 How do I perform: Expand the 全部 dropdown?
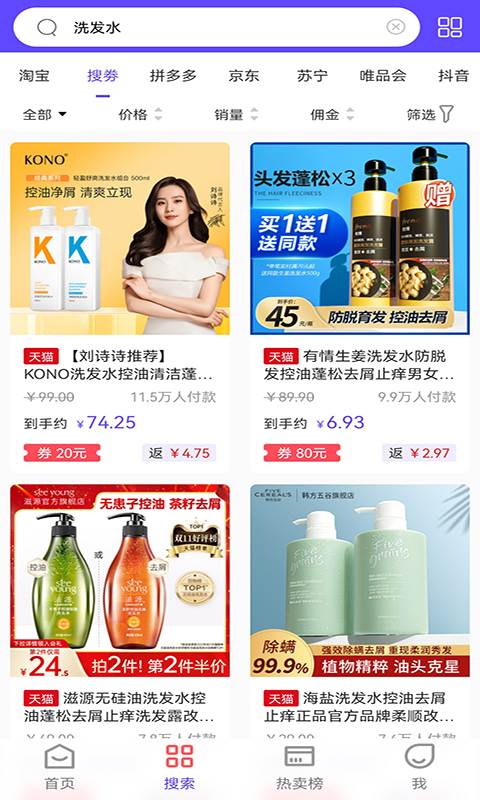44,114
